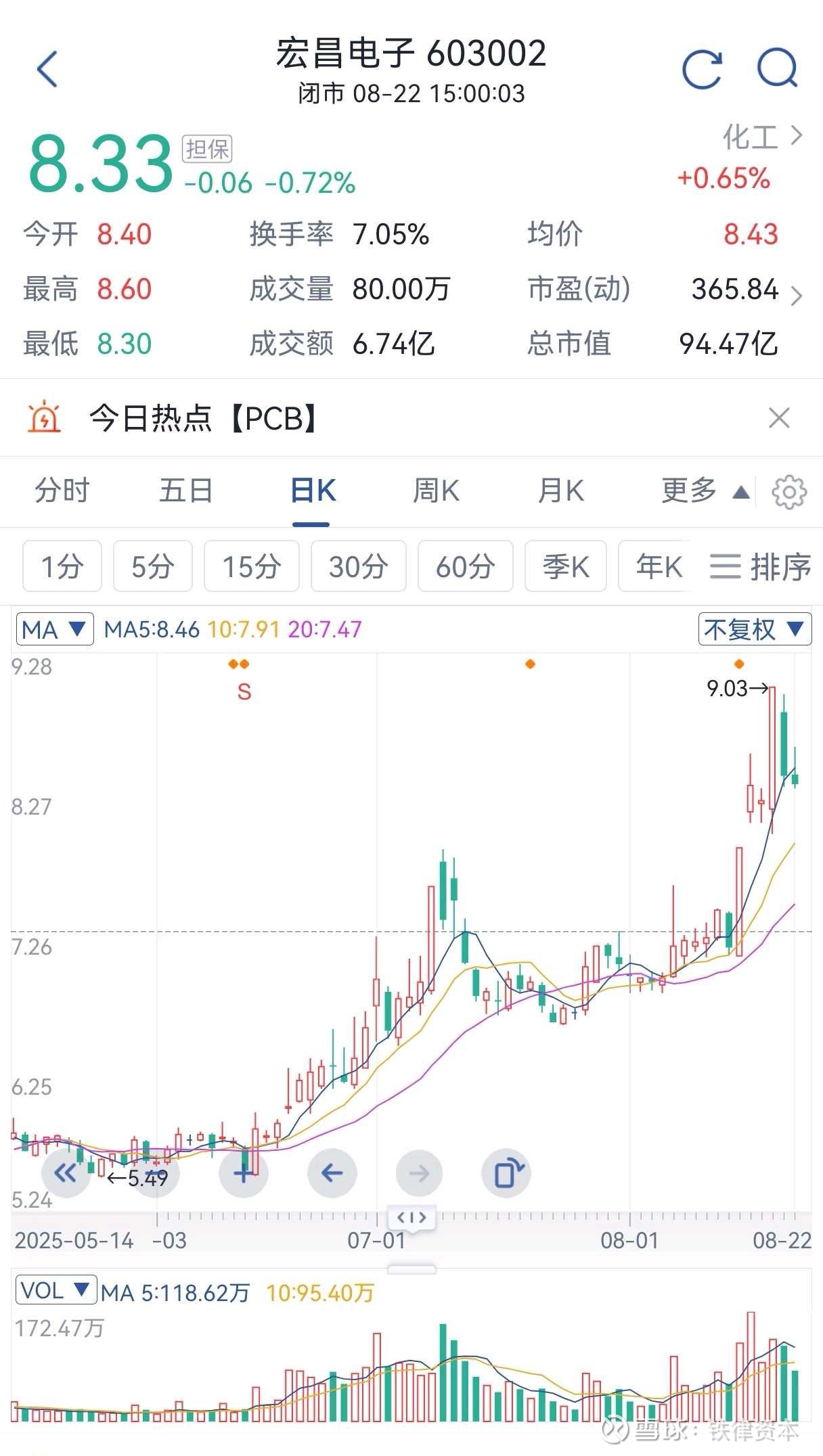Zoom in chart with plus button
The height and width of the screenshot is (1456, 823).
(x=243, y=1173)
